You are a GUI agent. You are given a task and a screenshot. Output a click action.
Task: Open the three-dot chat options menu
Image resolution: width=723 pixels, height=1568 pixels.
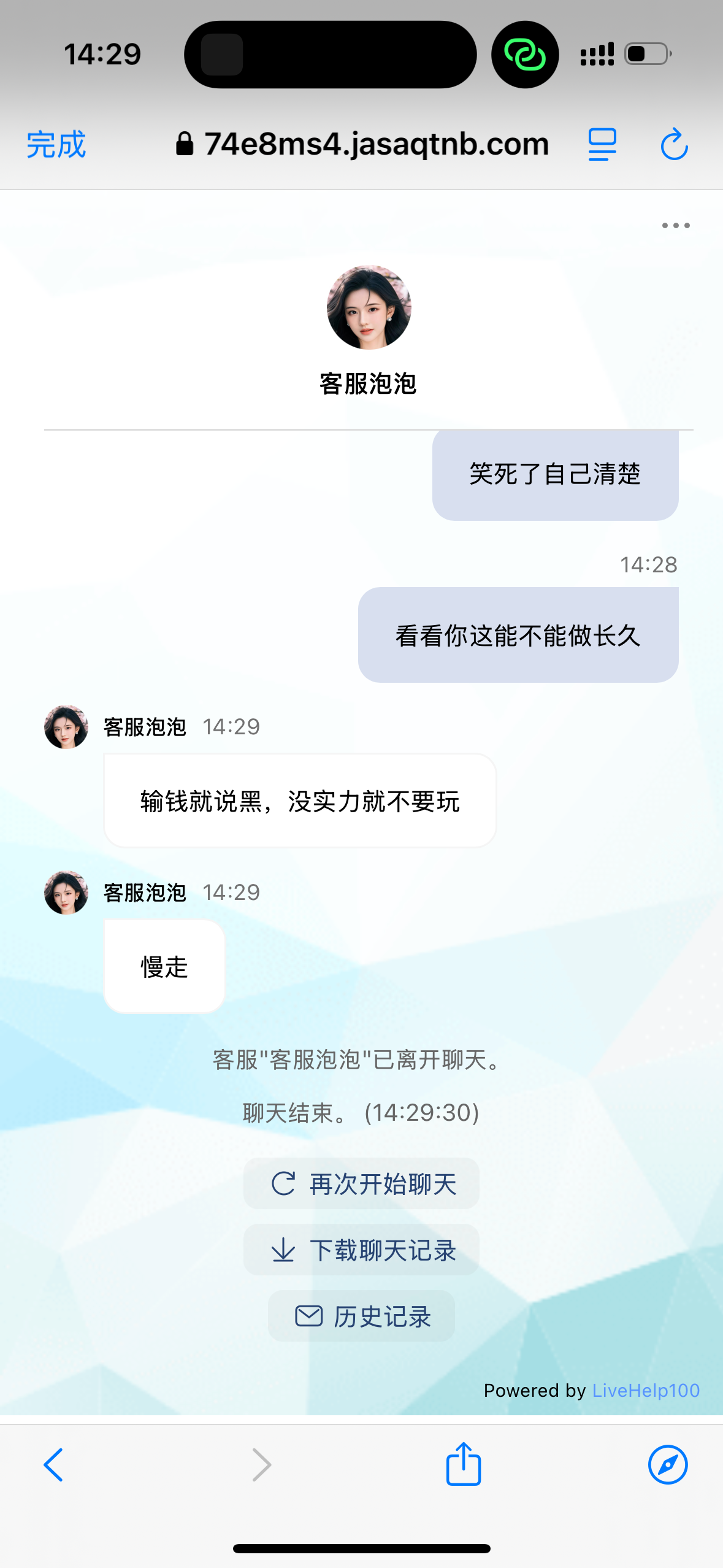tap(675, 225)
